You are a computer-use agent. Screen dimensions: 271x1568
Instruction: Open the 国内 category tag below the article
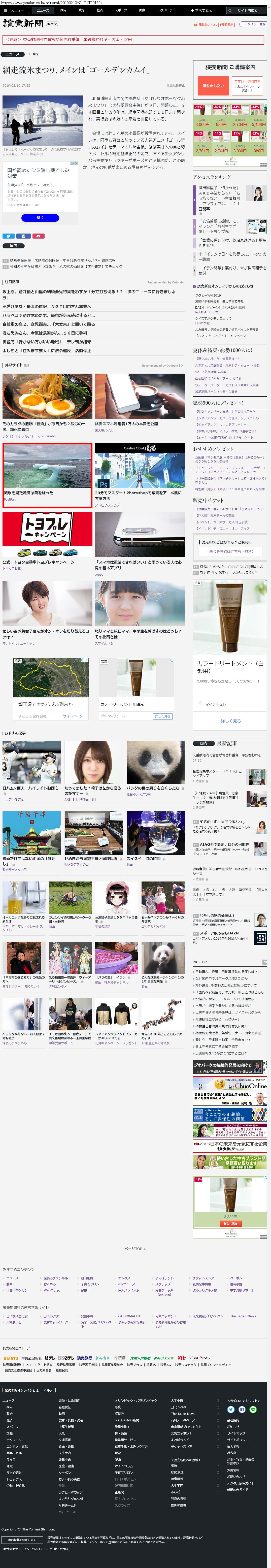coord(13,246)
